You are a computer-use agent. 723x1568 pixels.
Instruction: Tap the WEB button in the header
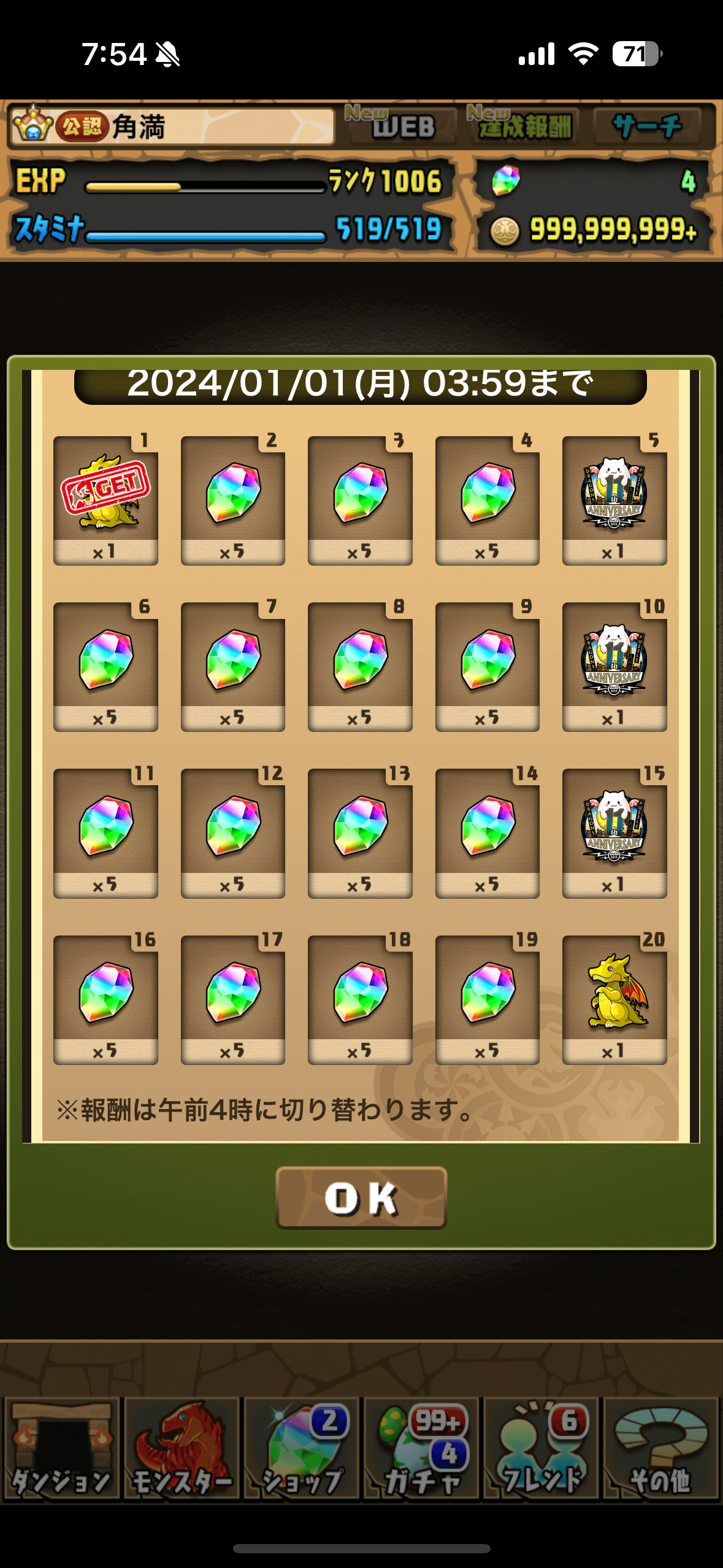tap(402, 126)
